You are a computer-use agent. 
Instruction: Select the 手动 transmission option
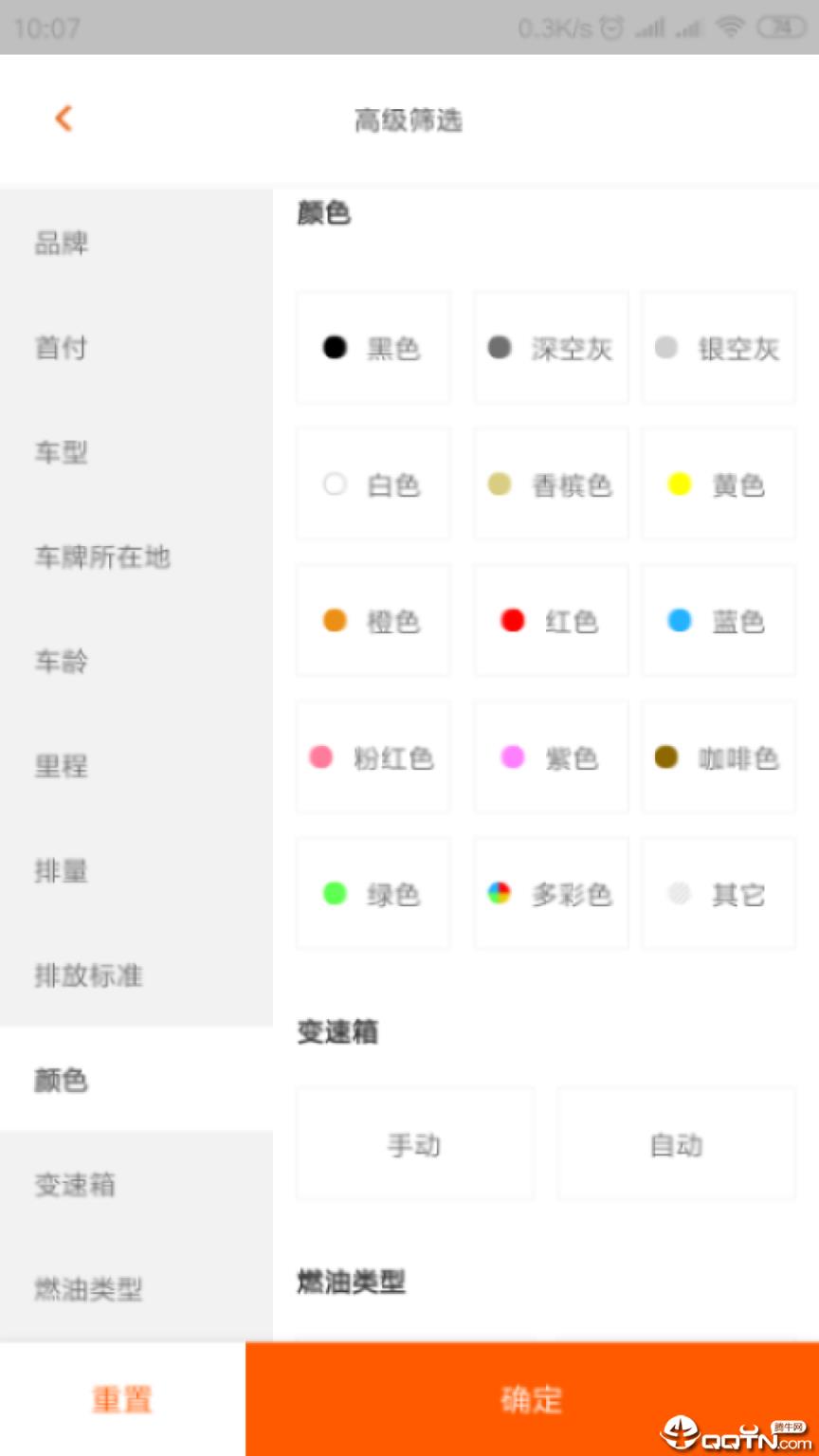coord(414,1143)
